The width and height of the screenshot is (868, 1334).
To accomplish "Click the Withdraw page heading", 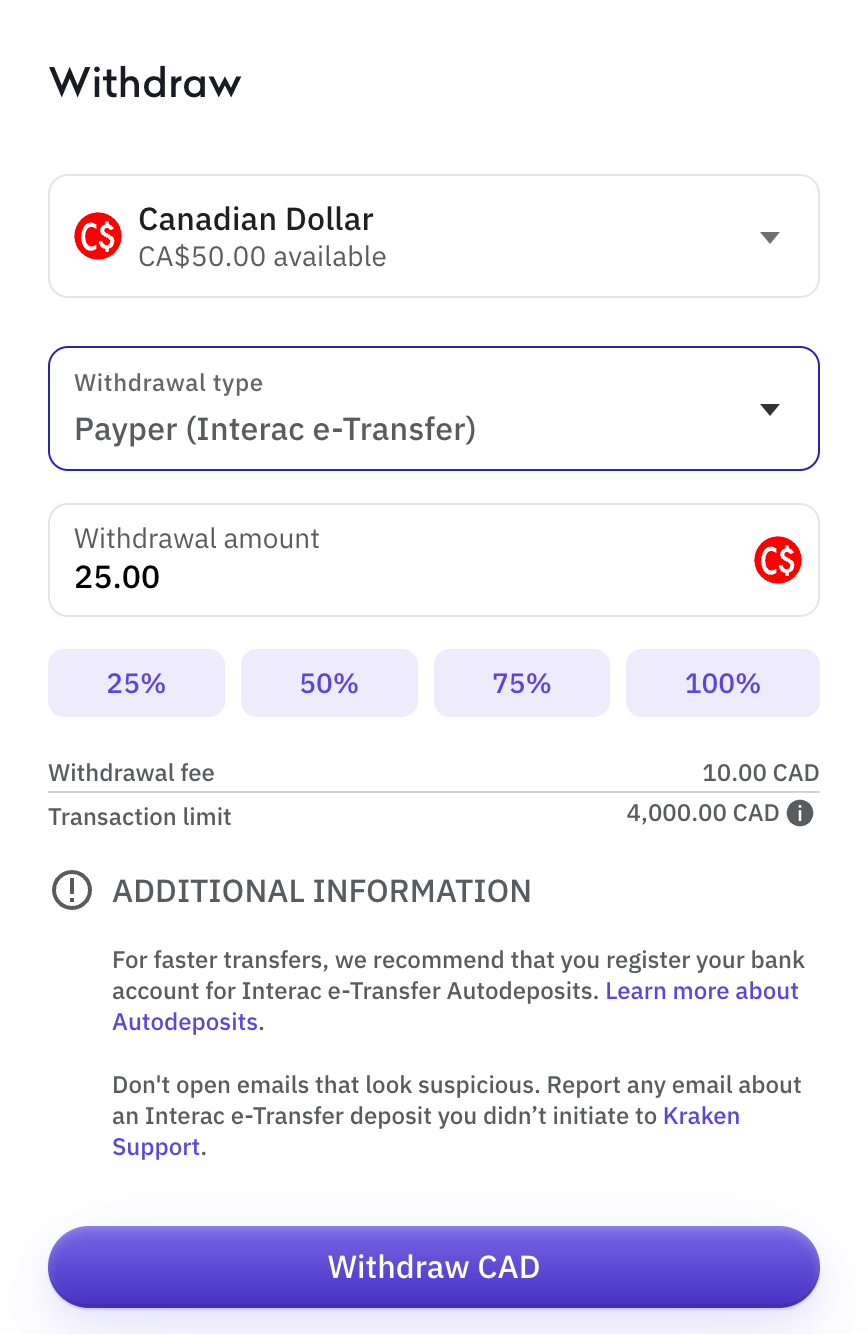I will pyautogui.click(x=145, y=82).
